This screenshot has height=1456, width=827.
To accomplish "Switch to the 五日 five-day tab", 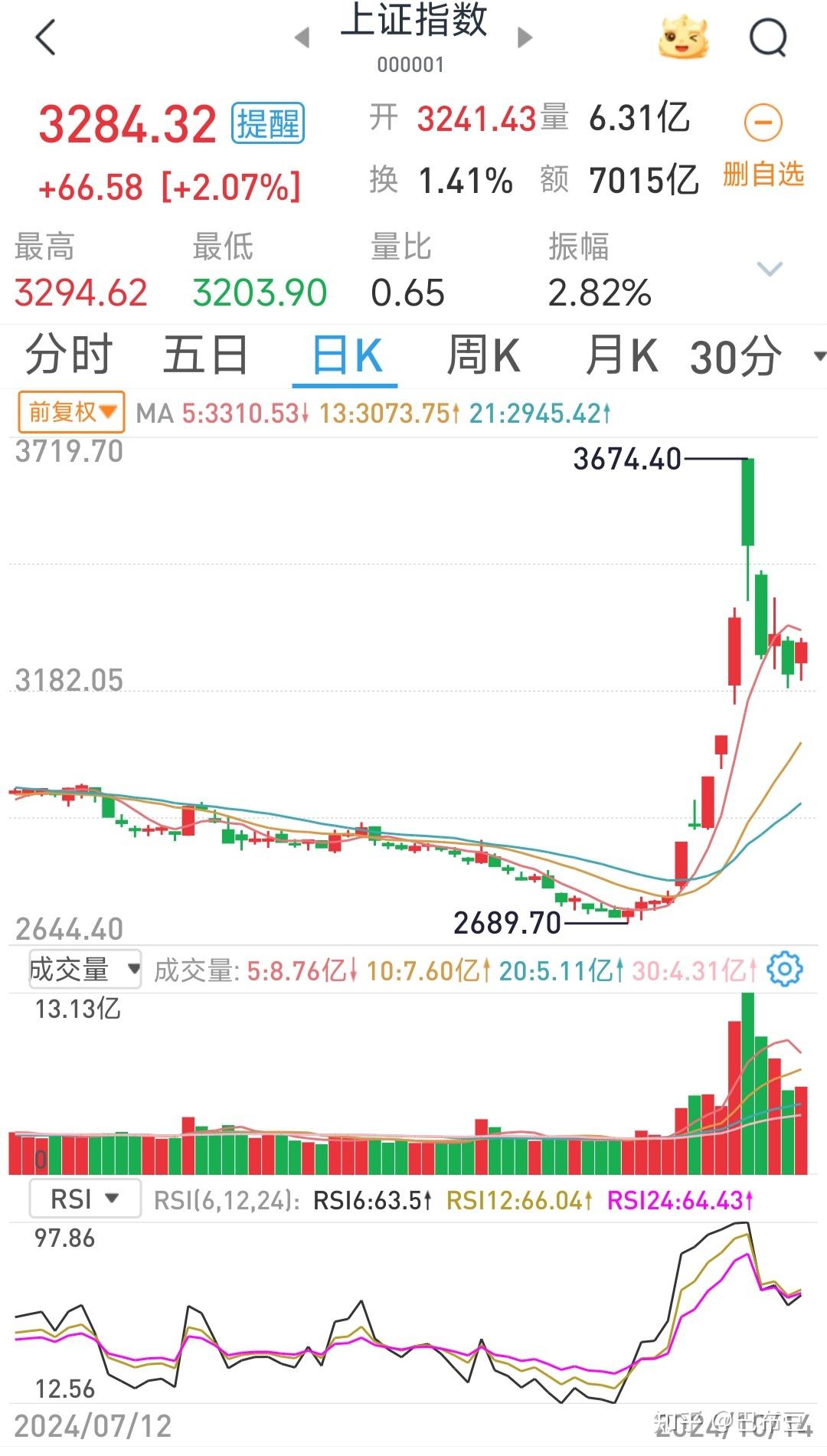I will 204,355.
